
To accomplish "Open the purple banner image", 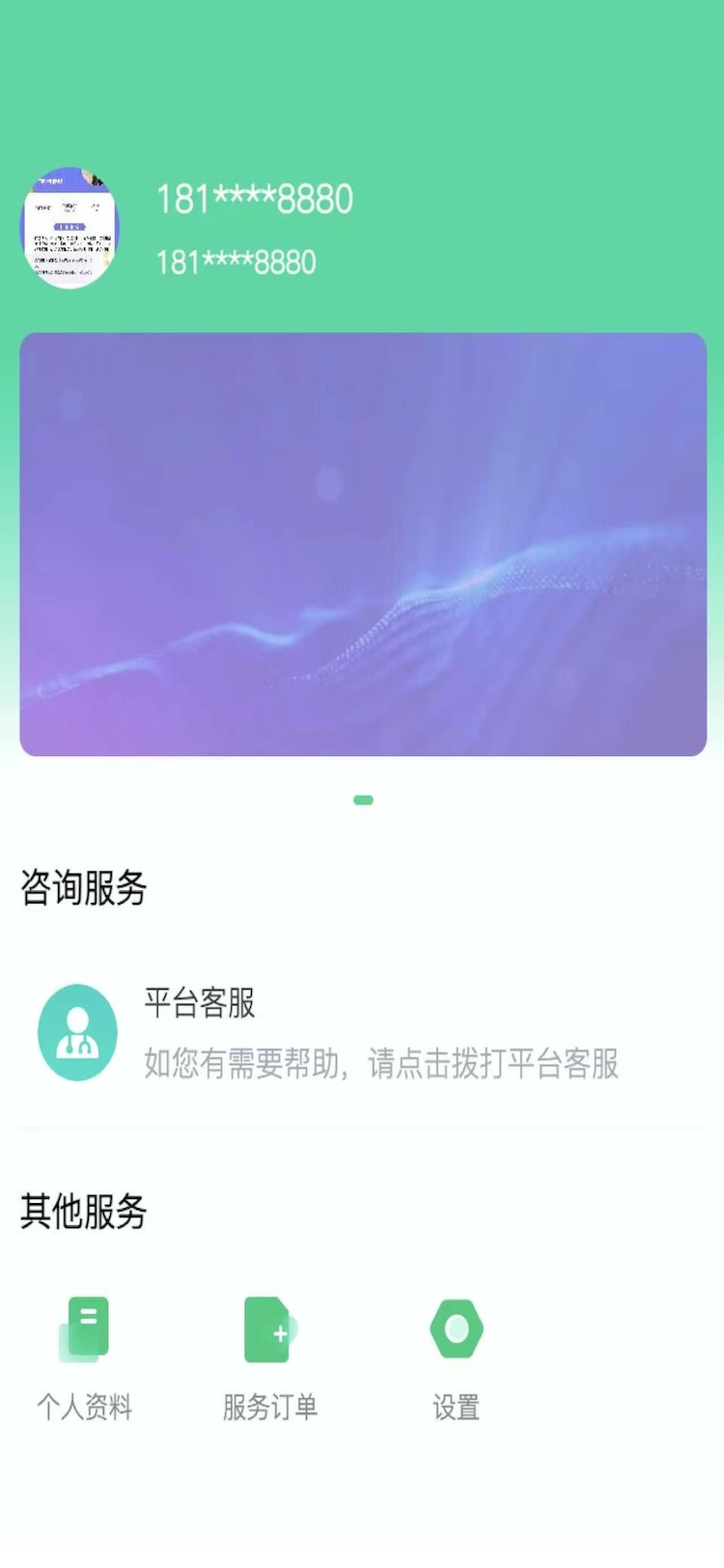I will point(362,546).
